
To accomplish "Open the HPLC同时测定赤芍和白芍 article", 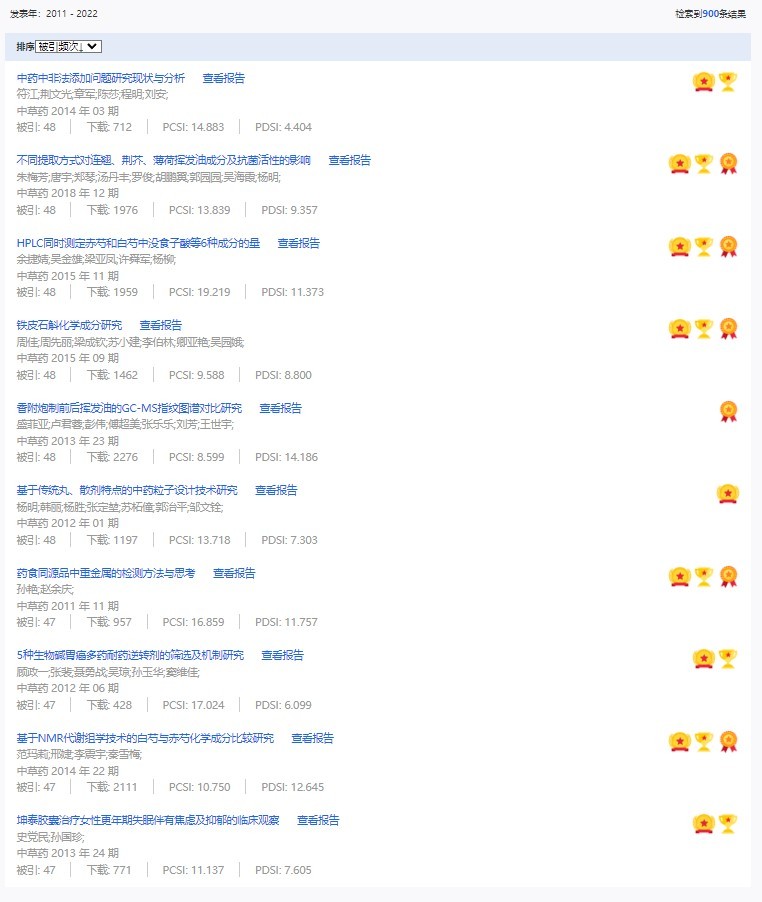I will [x=138, y=243].
